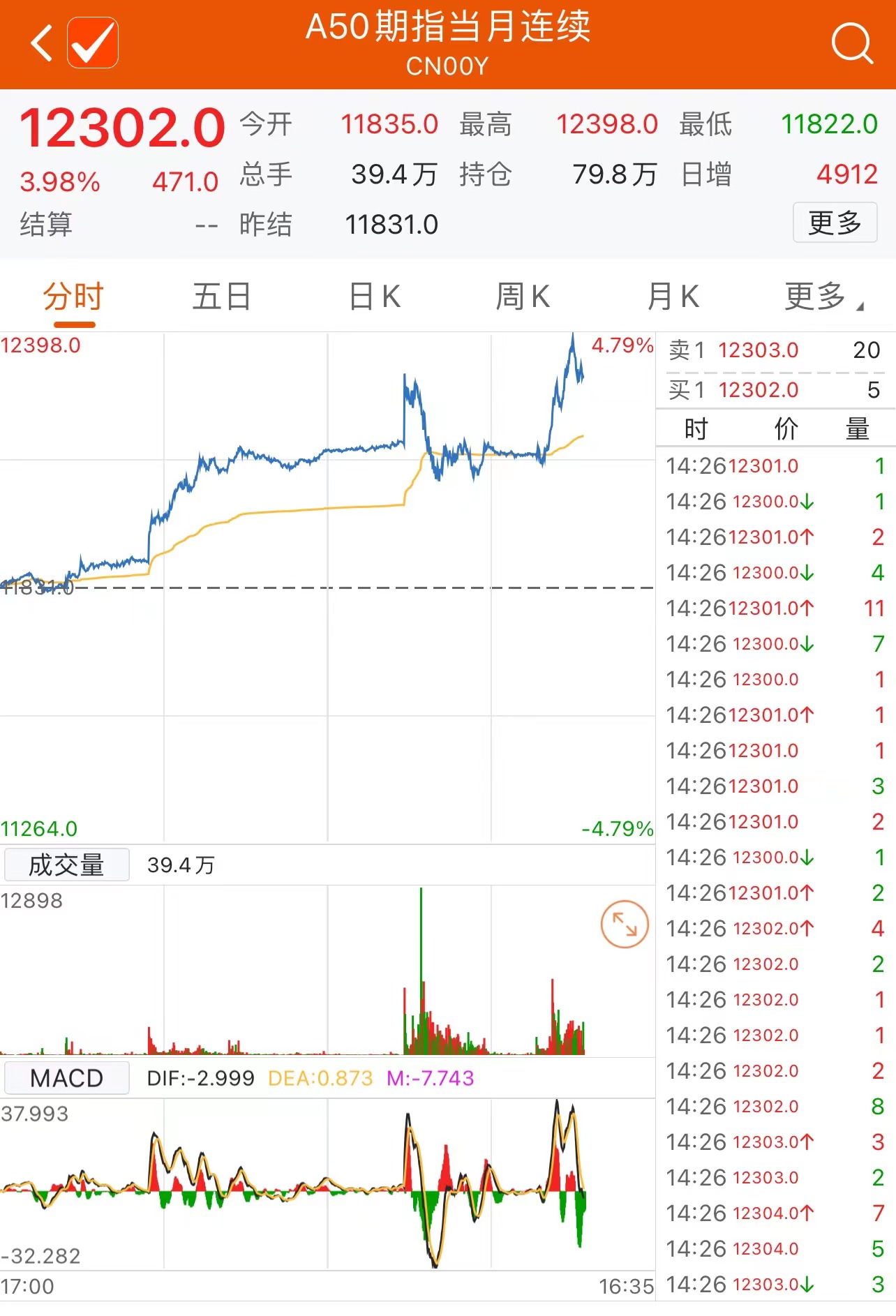This screenshot has width=896, height=1316.
Task: Tap the 更多 button beside 昨结
Action: 835,223
